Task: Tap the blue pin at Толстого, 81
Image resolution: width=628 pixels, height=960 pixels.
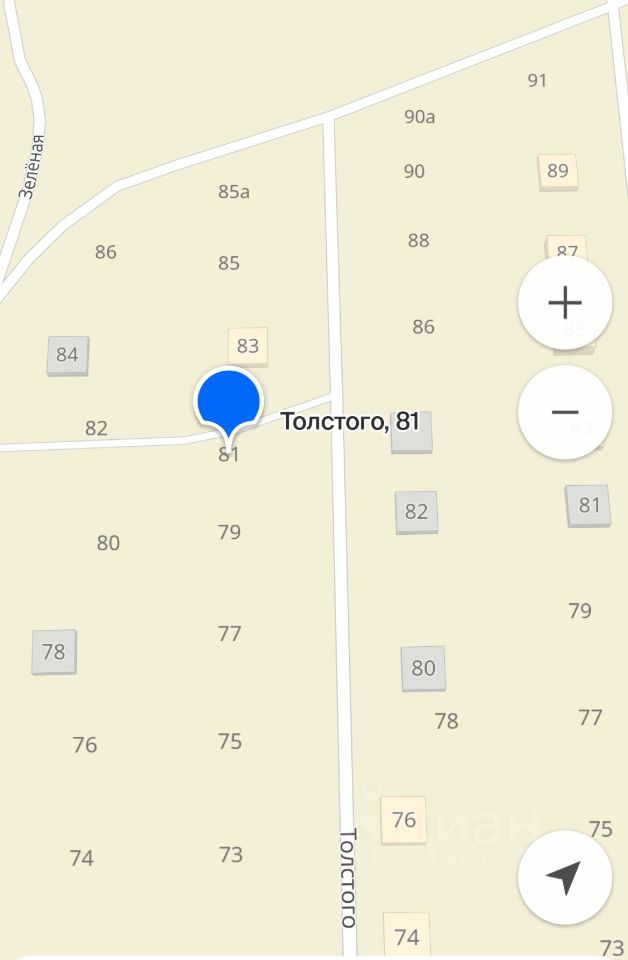Action: tap(228, 401)
